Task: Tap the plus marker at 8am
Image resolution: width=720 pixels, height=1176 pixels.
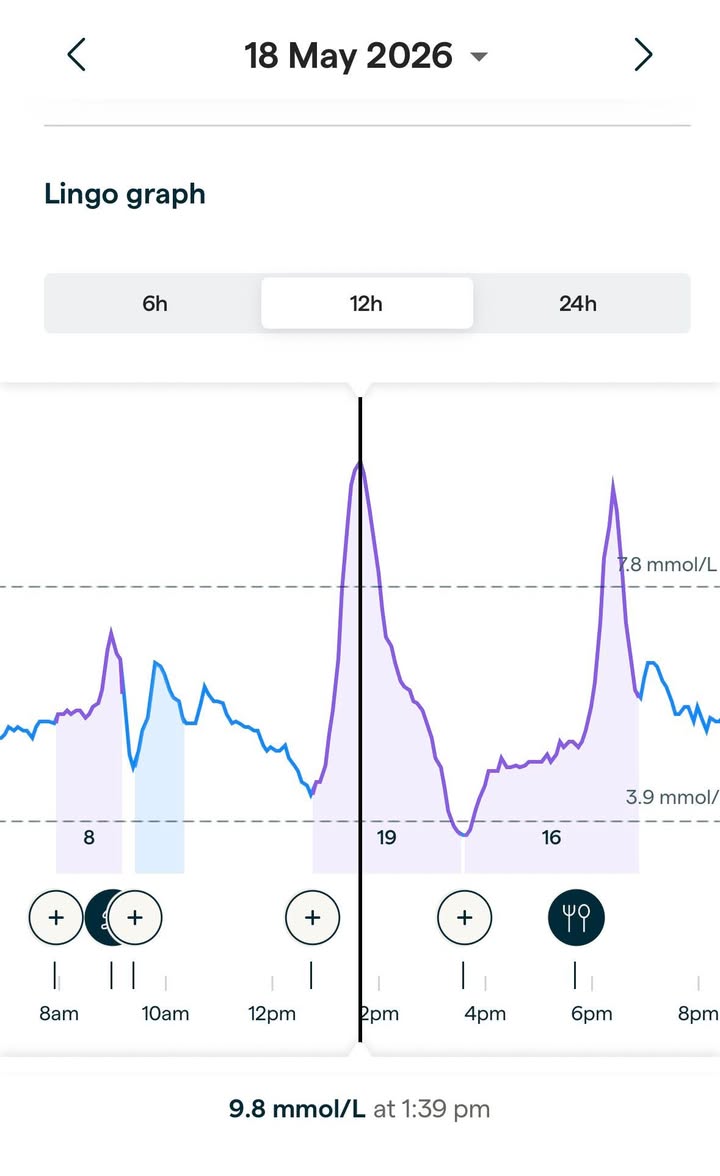Action: tap(56, 917)
